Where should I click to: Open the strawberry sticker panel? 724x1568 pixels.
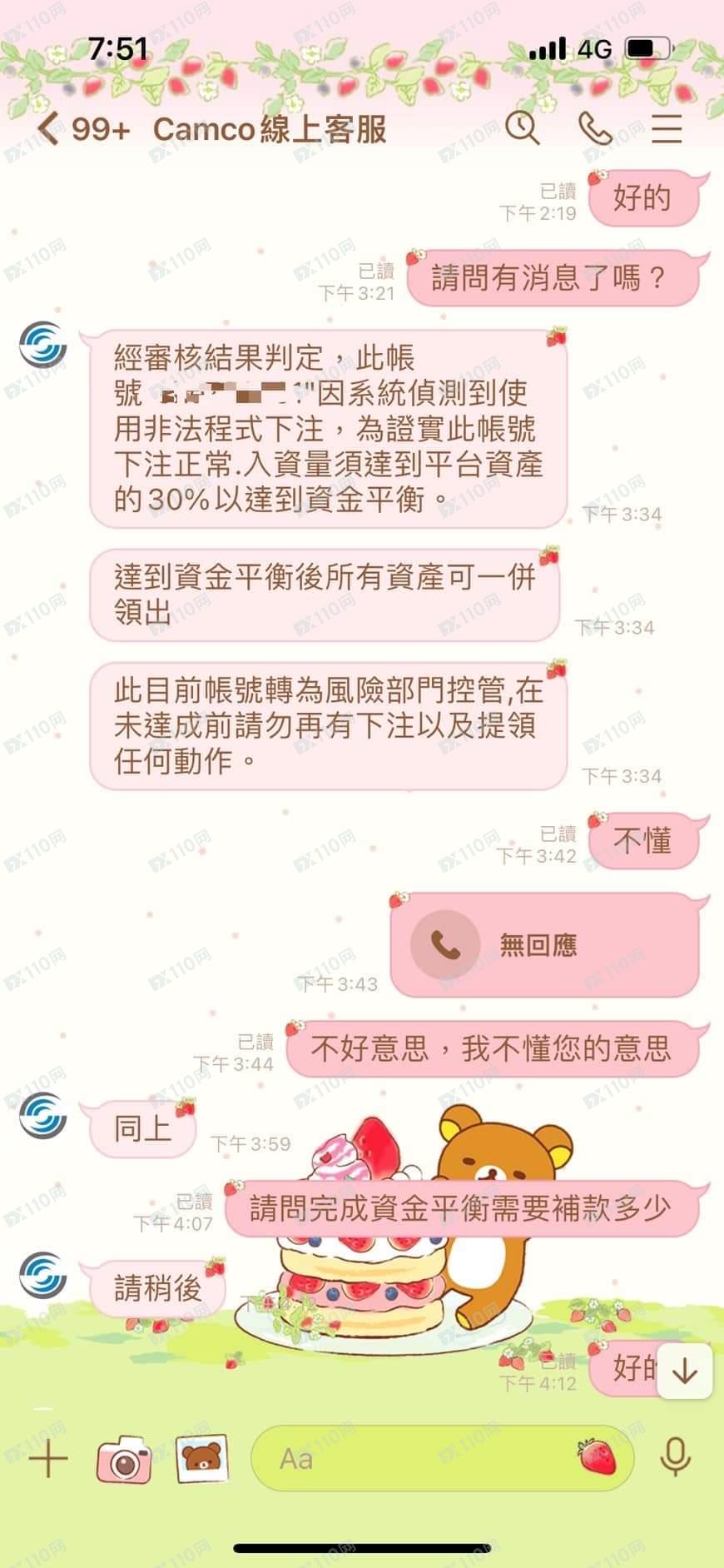598,1457
